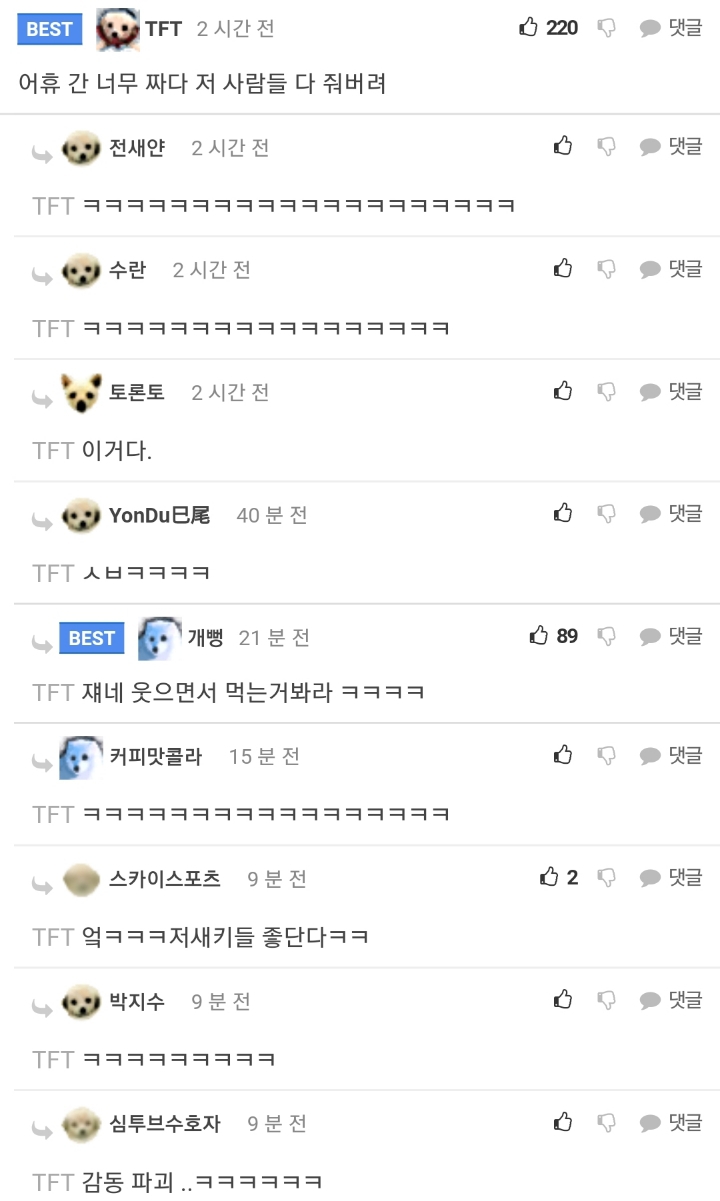Click the dislike icon on 커피맛콜라's reply
The height and width of the screenshot is (1201, 720).
609,756
